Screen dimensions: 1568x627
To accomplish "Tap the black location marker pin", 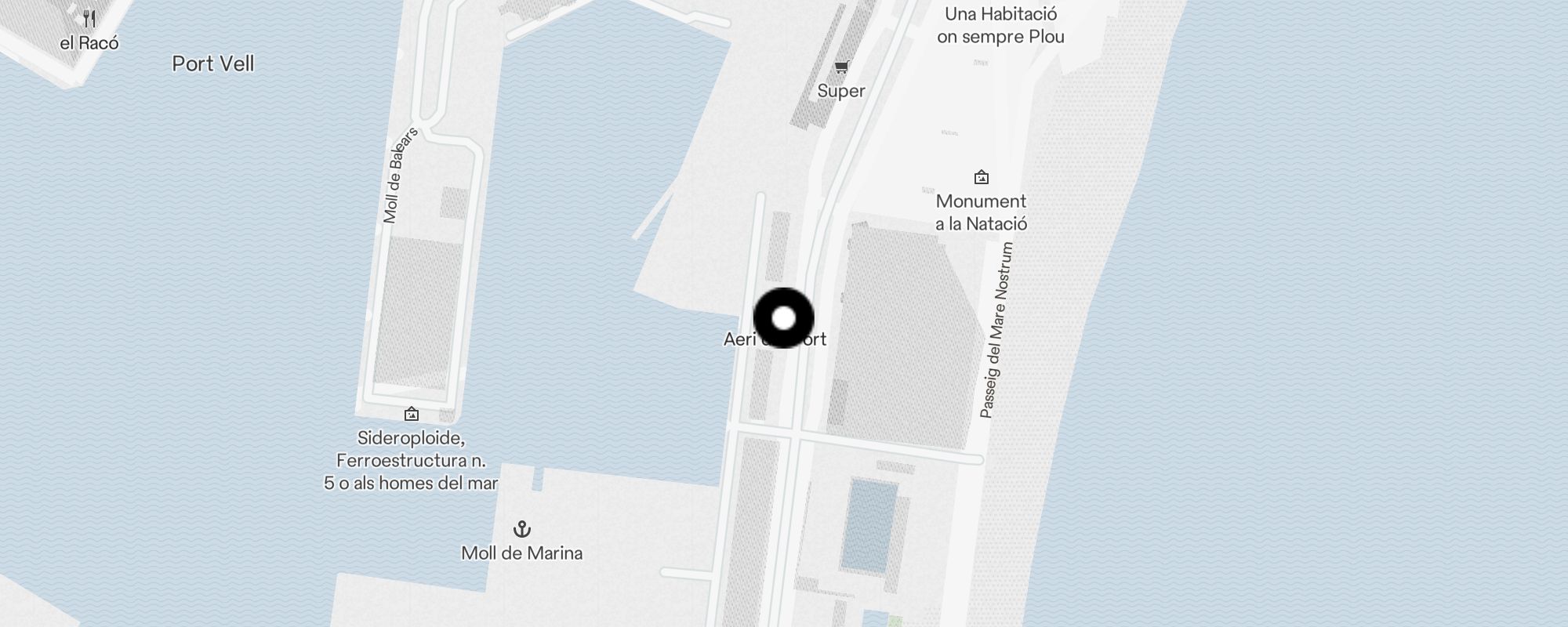I will tap(783, 318).
